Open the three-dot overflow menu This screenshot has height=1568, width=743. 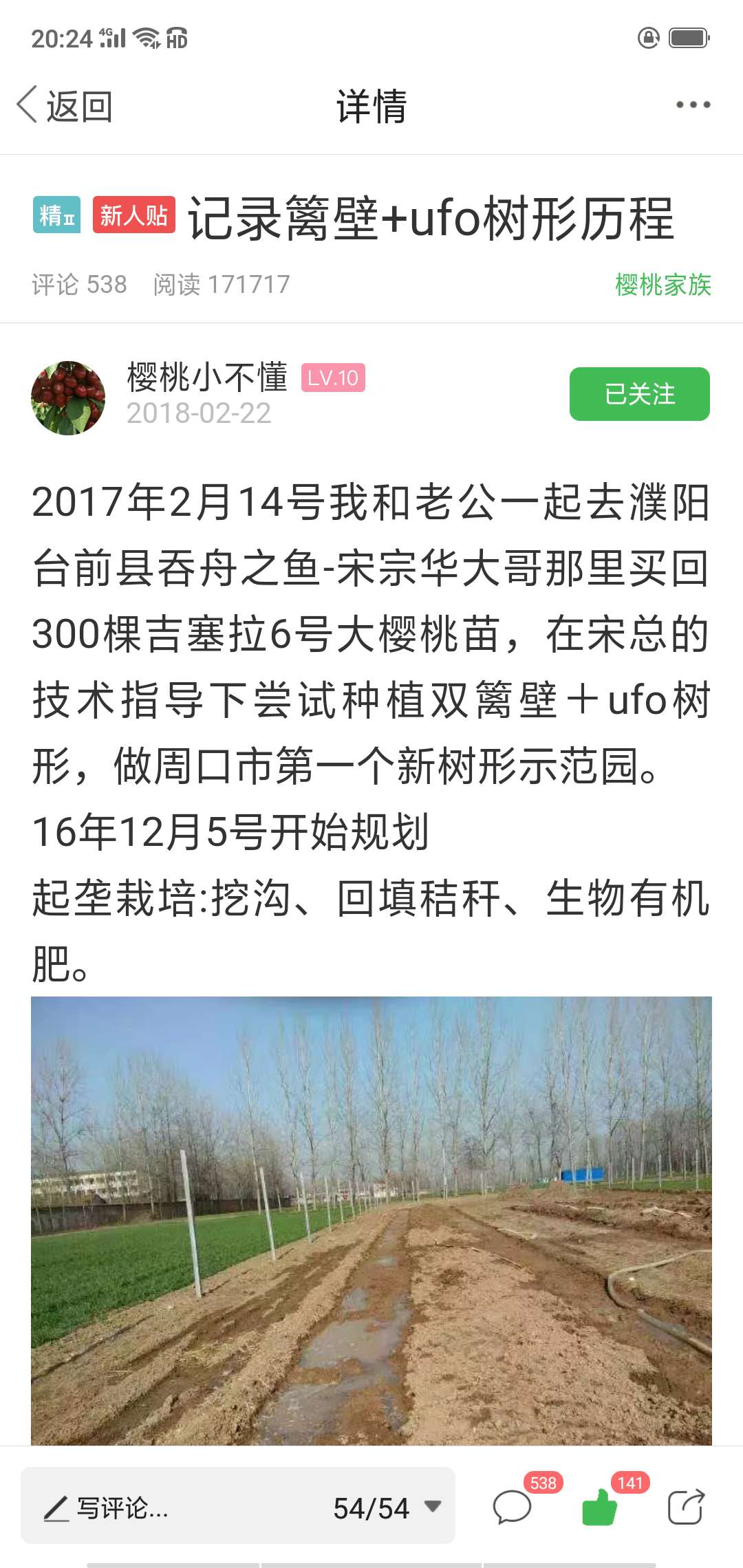coord(693,105)
